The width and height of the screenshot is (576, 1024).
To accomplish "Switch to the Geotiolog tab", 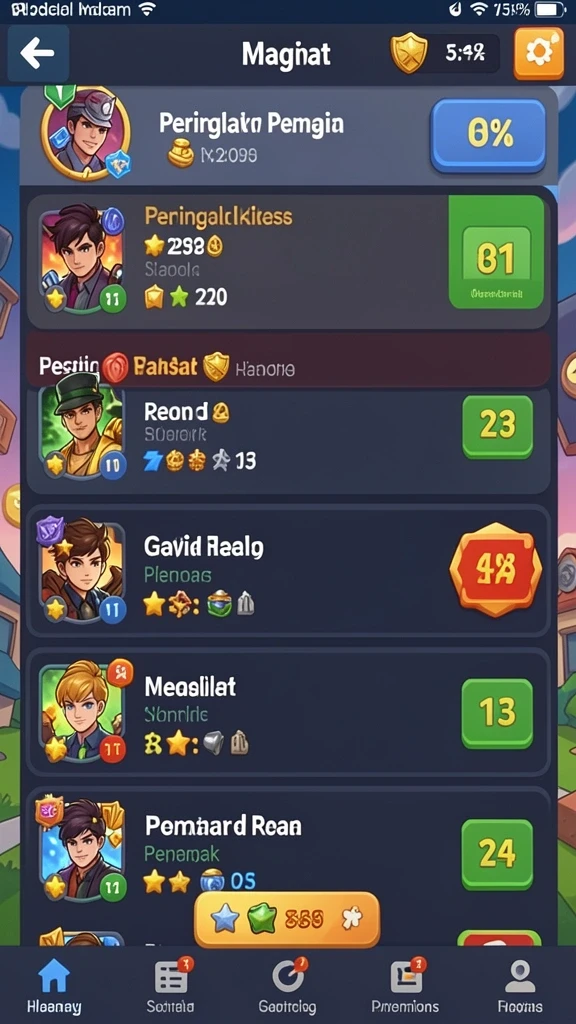I will 287,986.
